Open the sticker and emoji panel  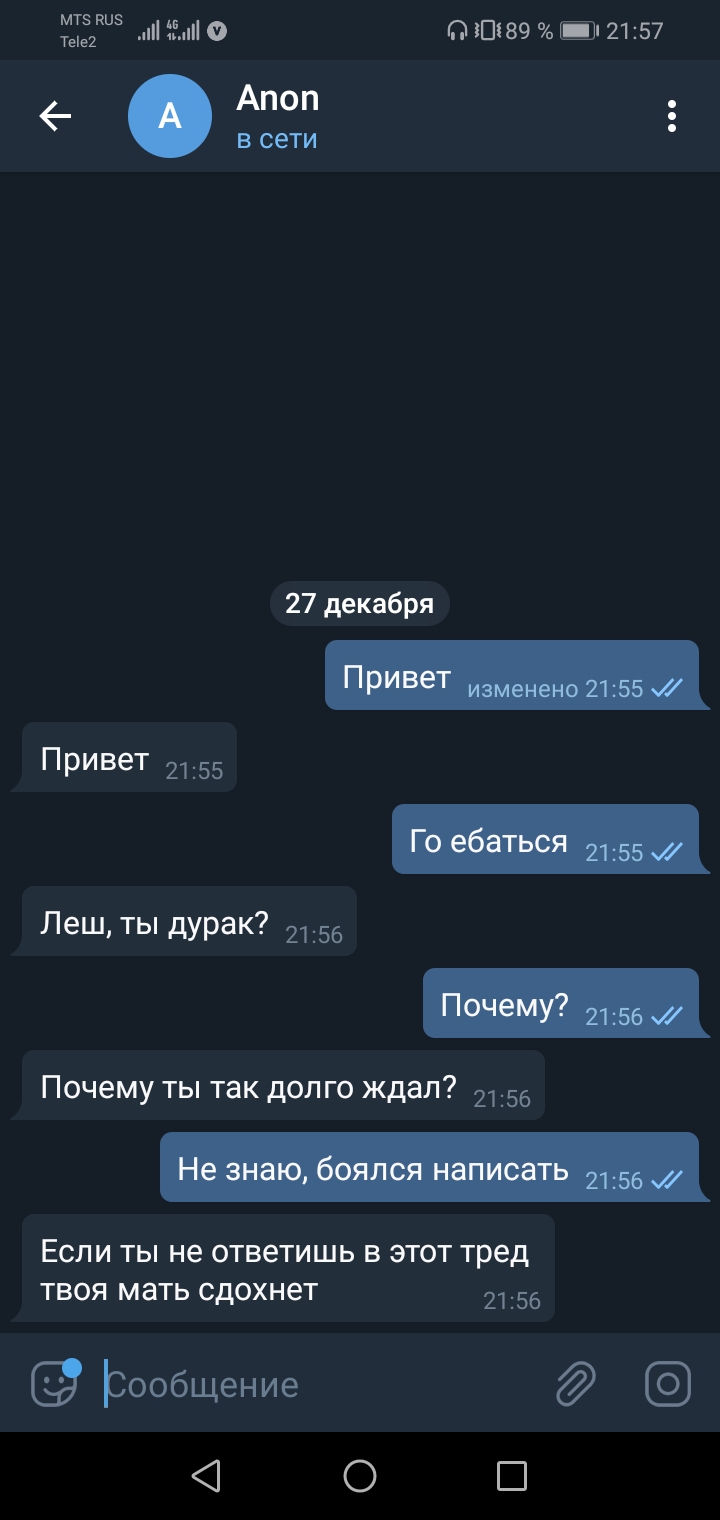tap(54, 1384)
